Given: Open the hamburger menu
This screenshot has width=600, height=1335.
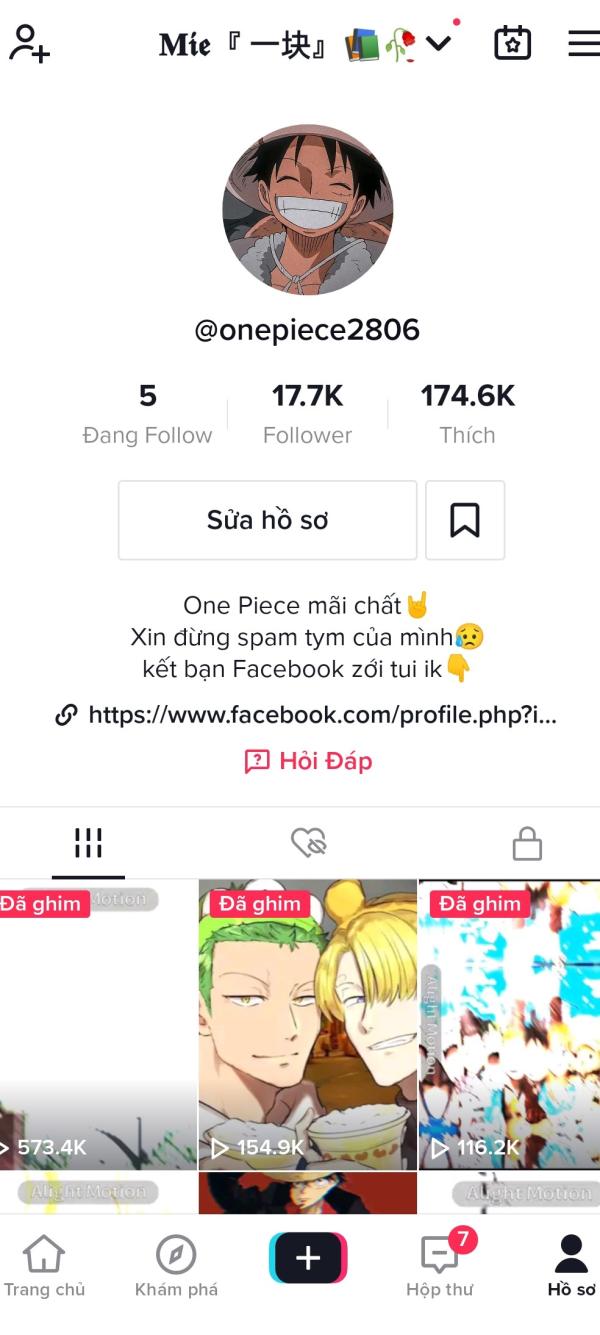Looking at the screenshot, I should point(583,43).
